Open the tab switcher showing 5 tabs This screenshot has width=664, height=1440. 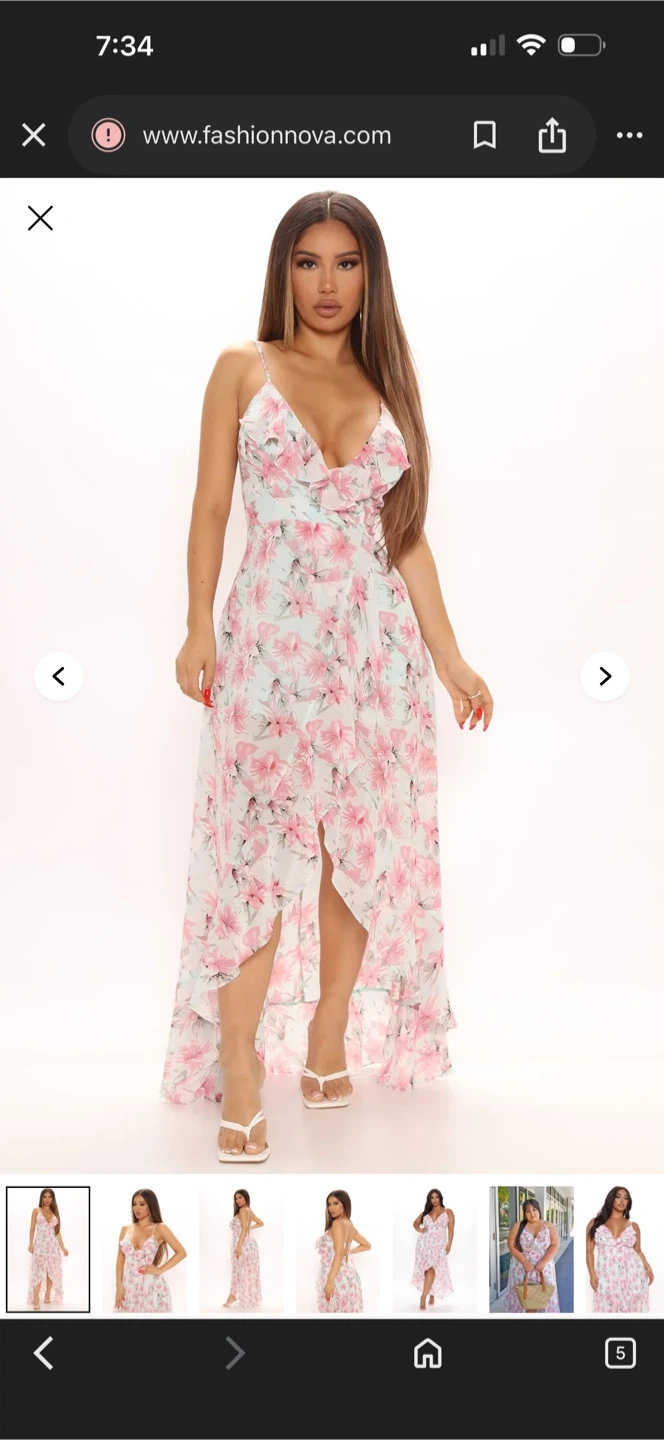620,1354
